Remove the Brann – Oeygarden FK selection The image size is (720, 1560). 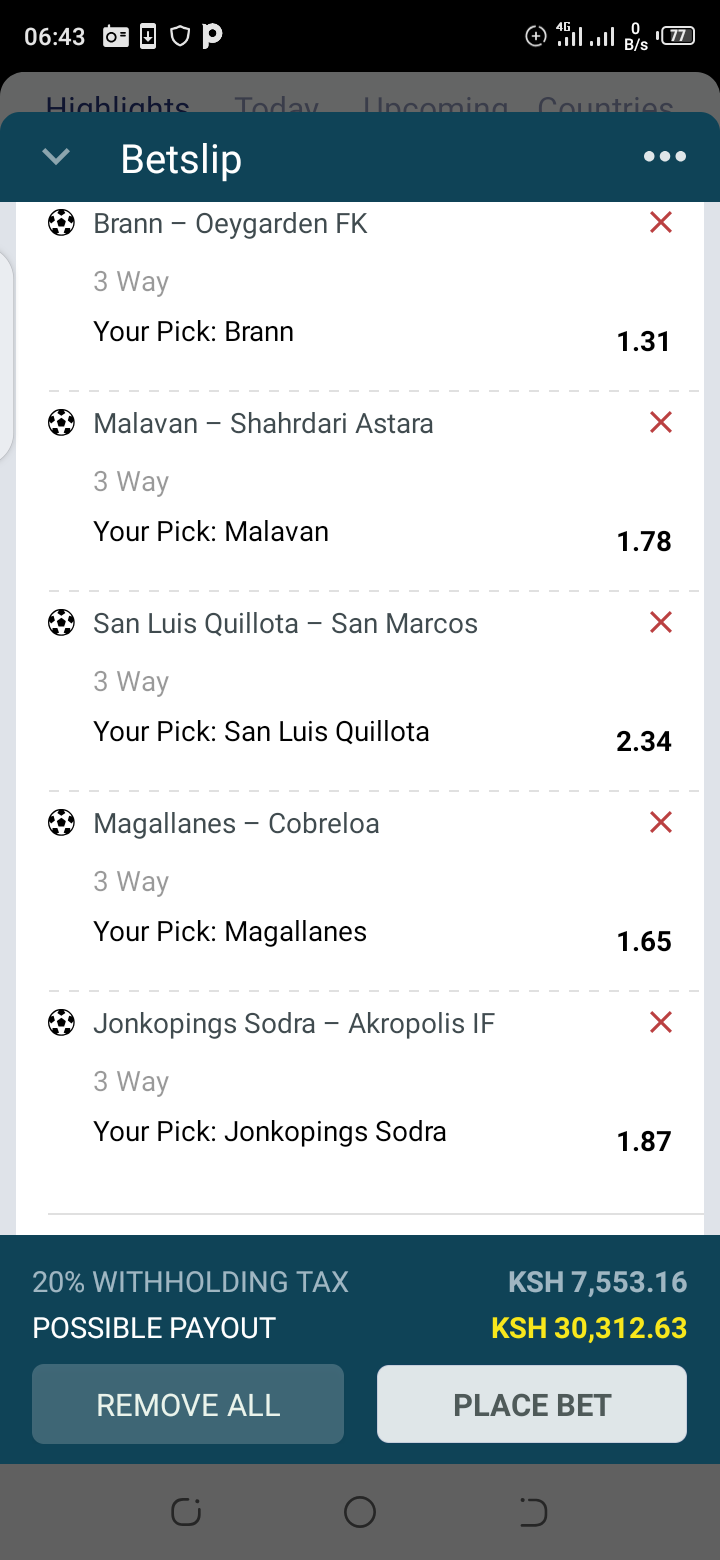click(661, 222)
